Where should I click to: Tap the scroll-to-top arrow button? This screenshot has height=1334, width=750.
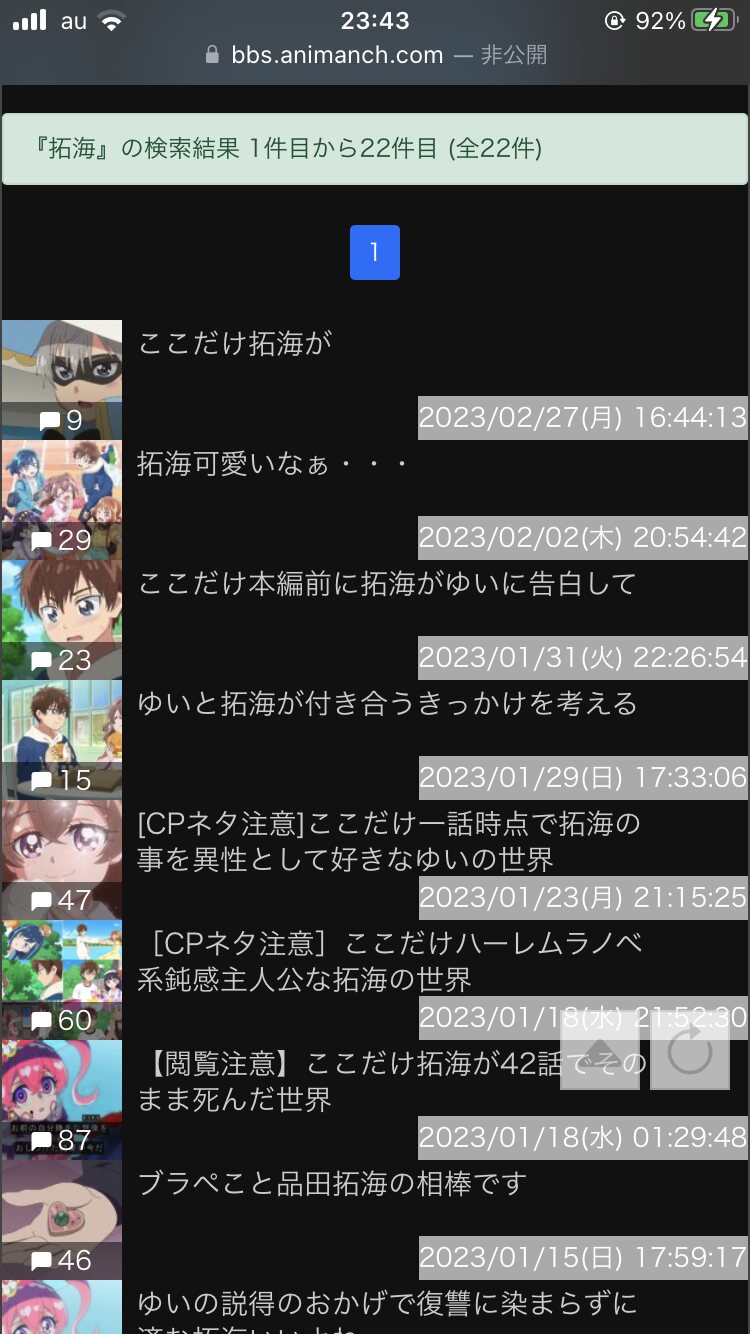tap(600, 1050)
